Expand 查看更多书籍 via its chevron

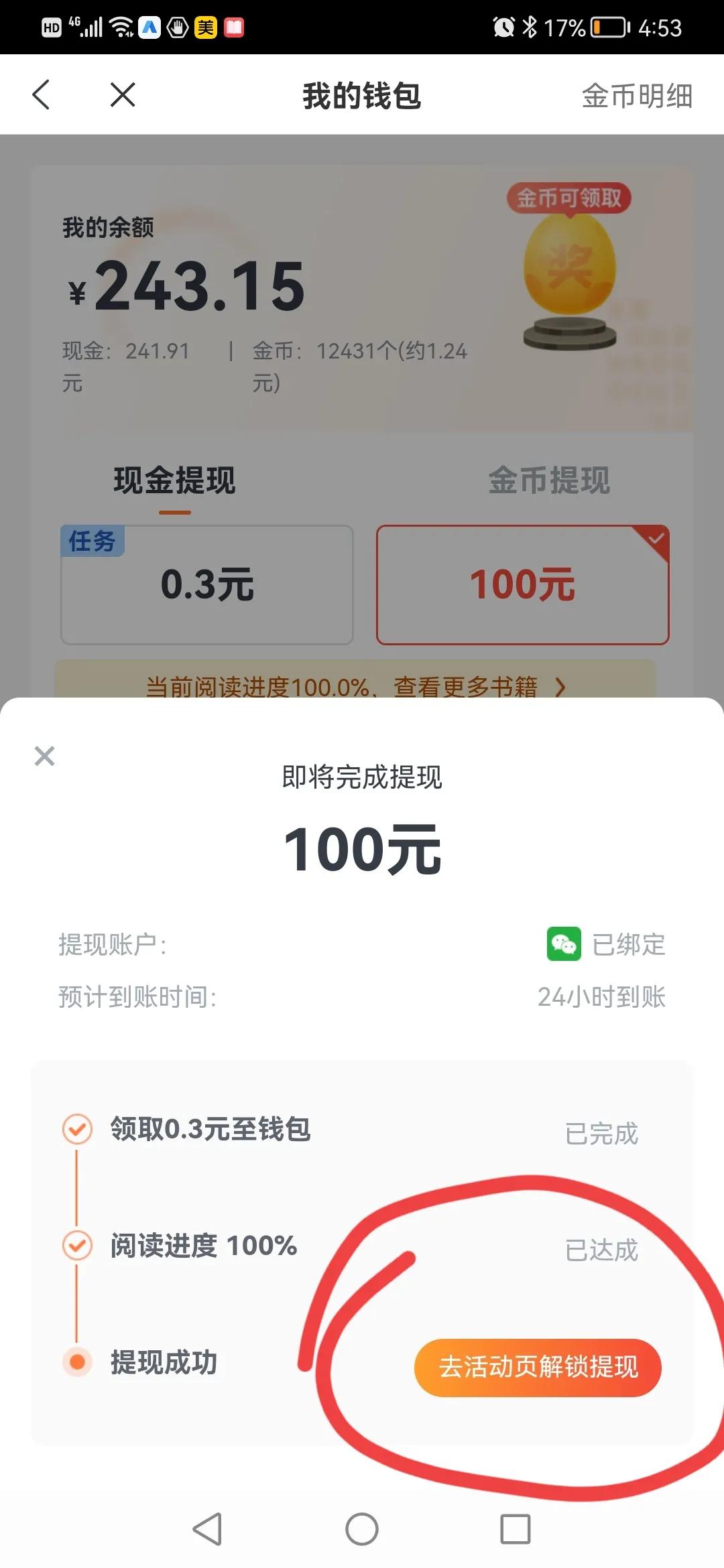coord(562,688)
